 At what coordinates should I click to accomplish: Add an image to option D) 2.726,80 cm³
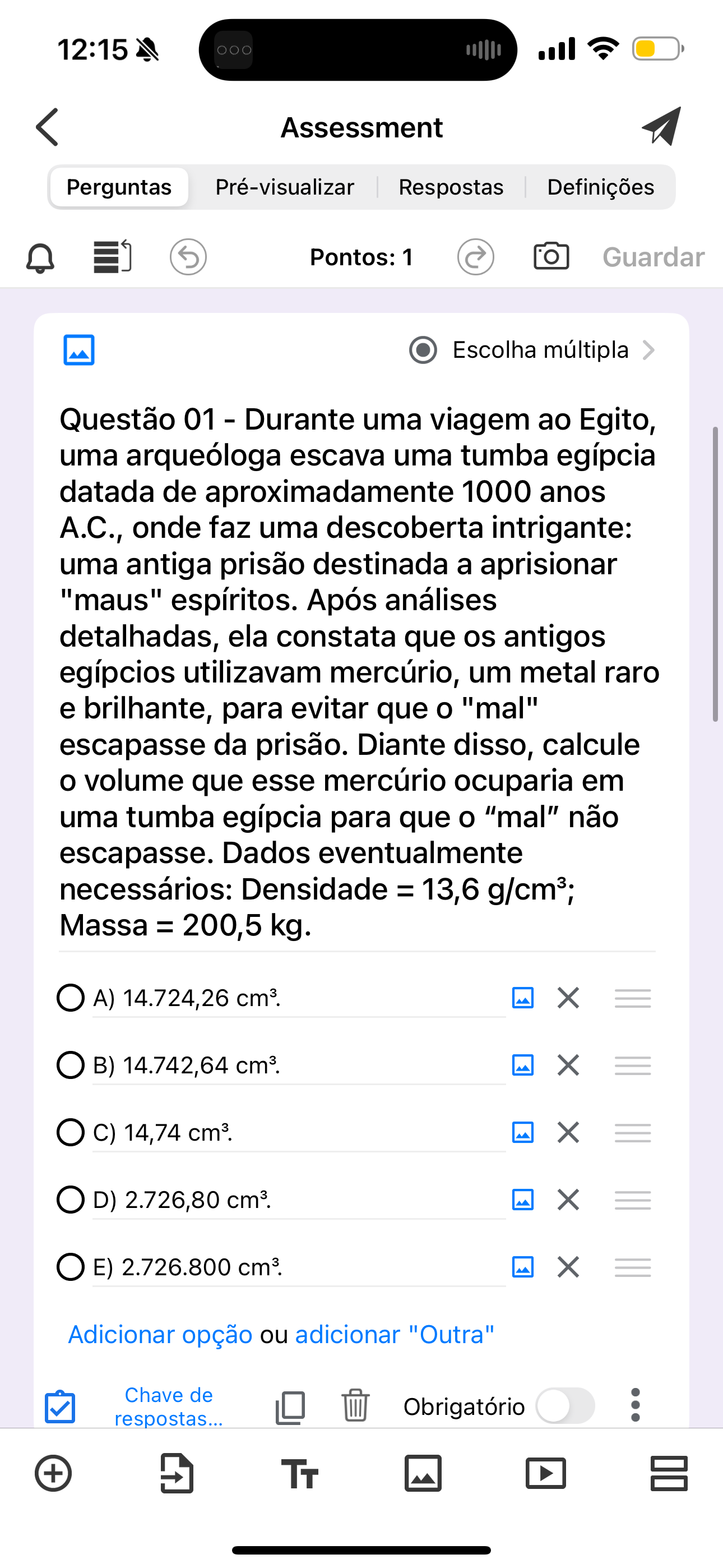pos(523,1200)
